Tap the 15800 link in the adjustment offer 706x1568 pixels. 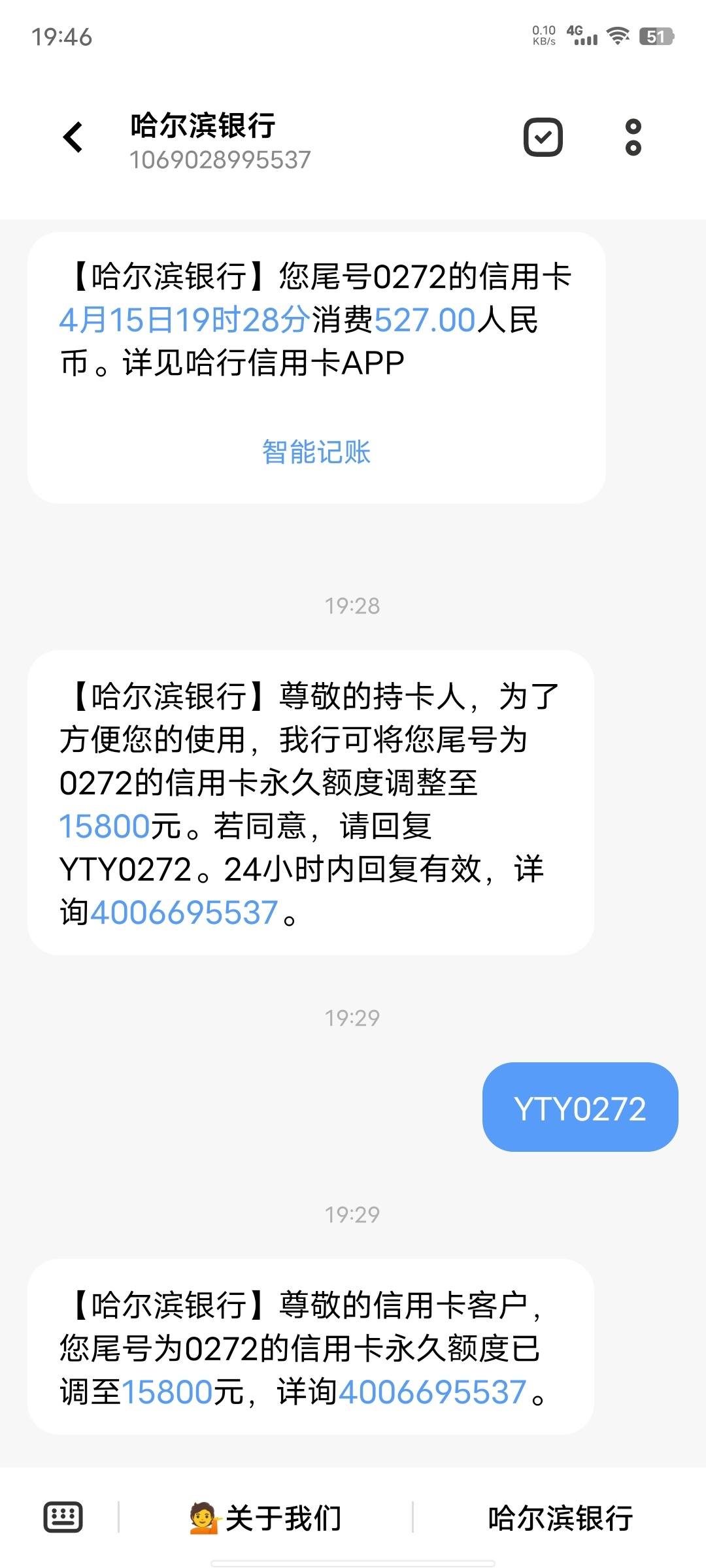click(105, 826)
